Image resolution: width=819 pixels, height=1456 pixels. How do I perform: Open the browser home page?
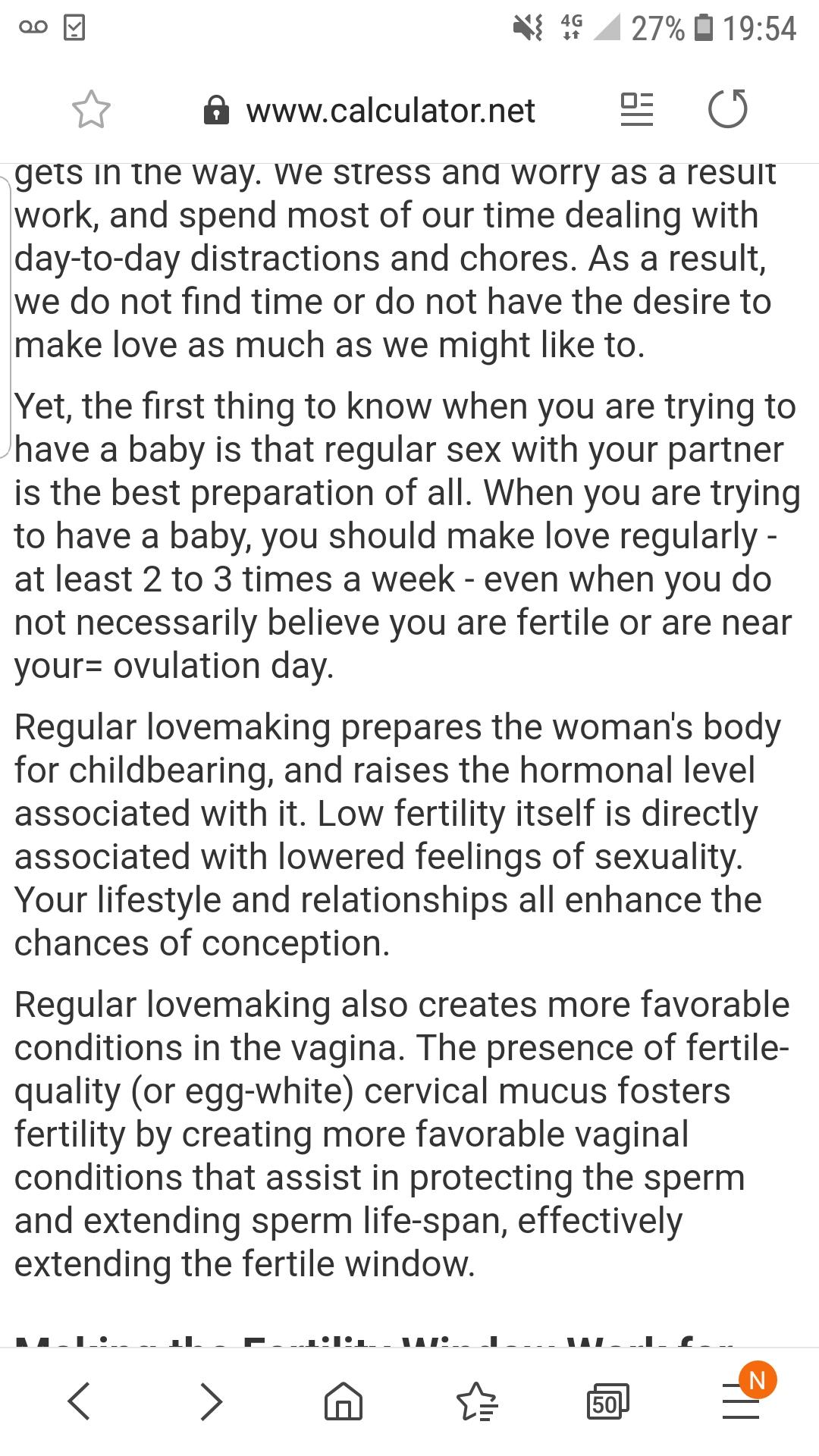pos(343,1401)
